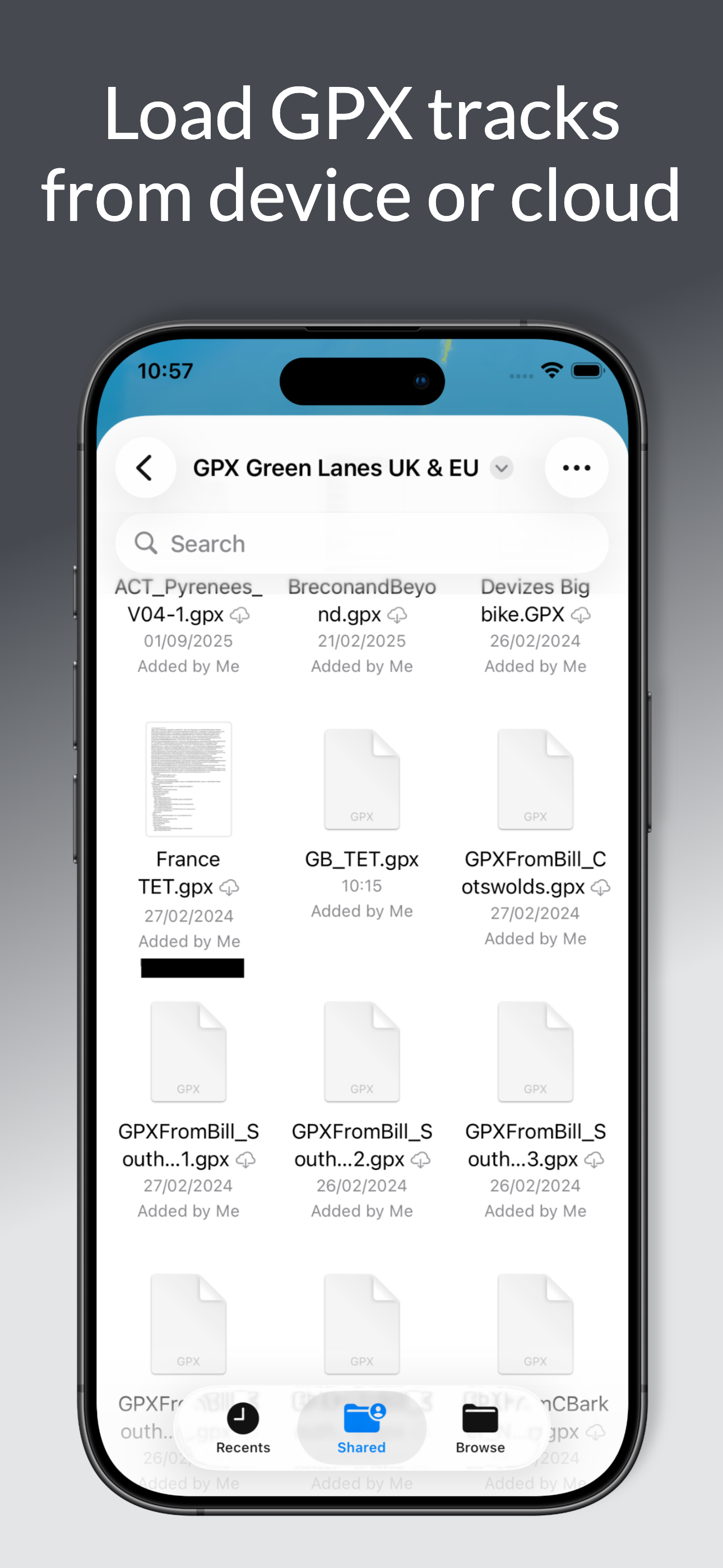The image size is (723, 1568).
Task: Select the BreconandBeyond.gpx filename
Action: [361, 601]
